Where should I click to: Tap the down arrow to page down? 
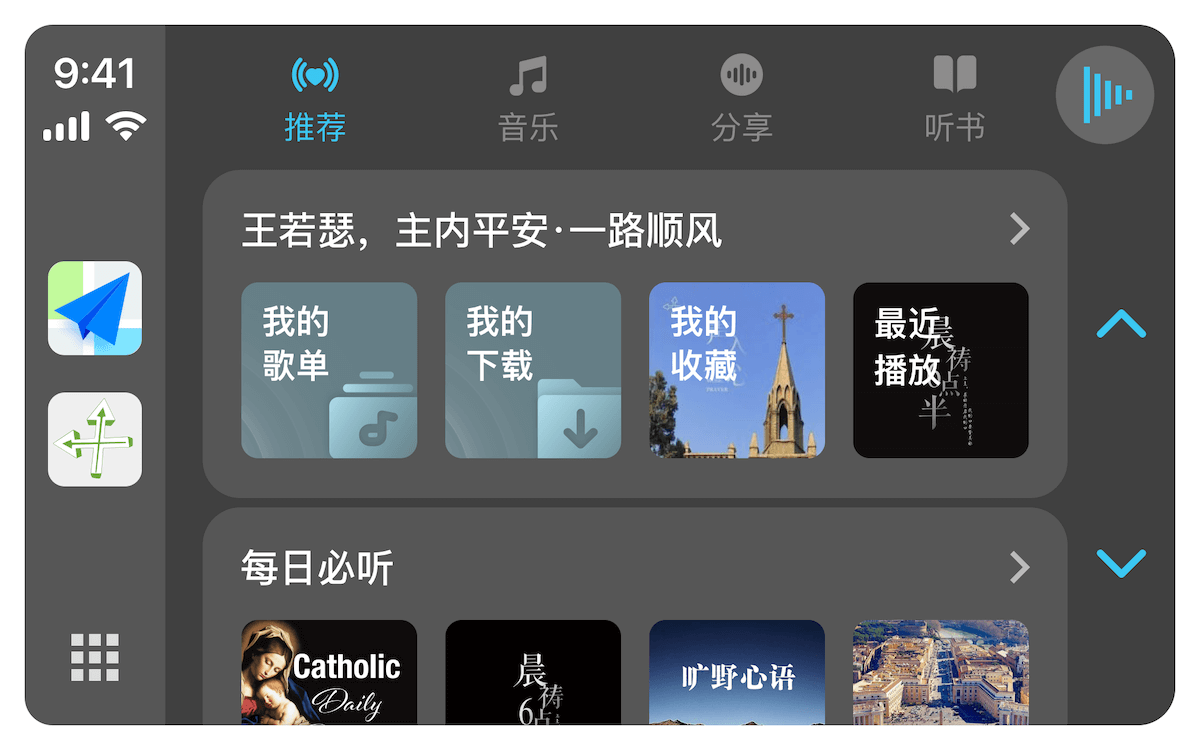coord(1121,563)
